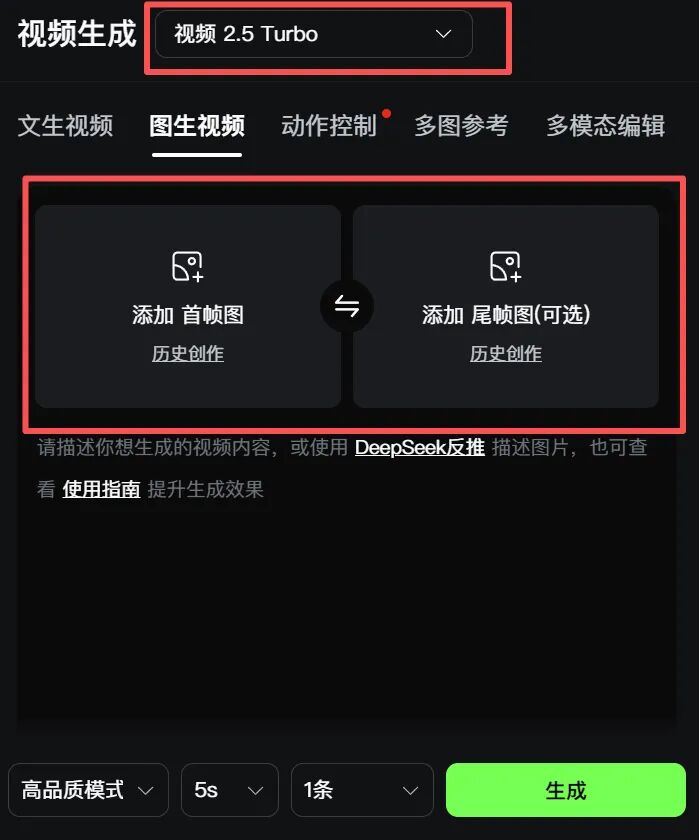Tap 添加 尾帧图(可选) to upload the tail frame

[x=506, y=290]
